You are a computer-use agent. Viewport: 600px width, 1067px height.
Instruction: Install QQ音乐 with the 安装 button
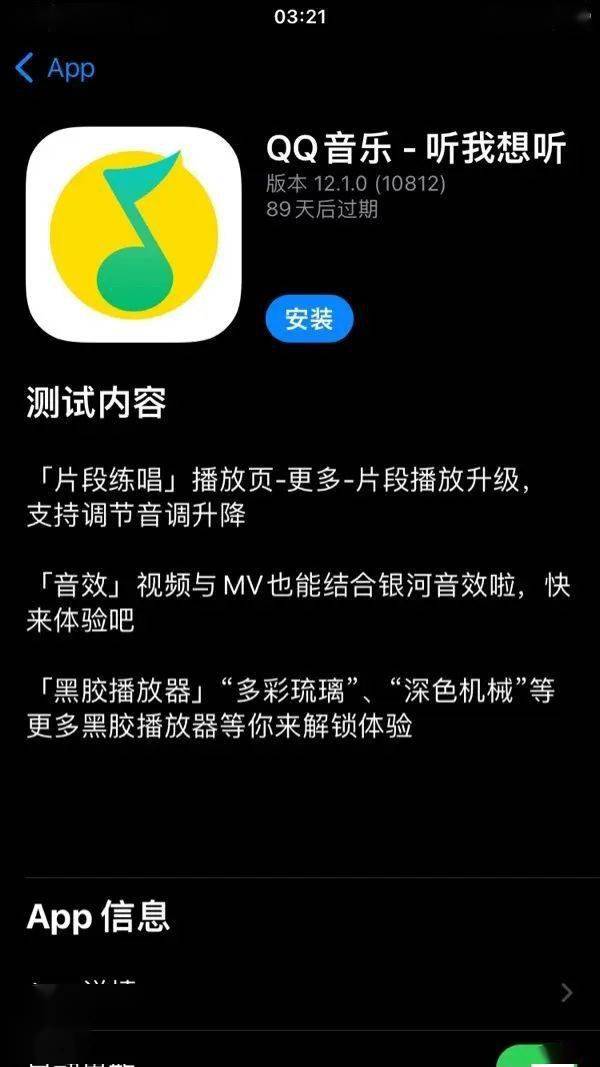[x=309, y=319]
